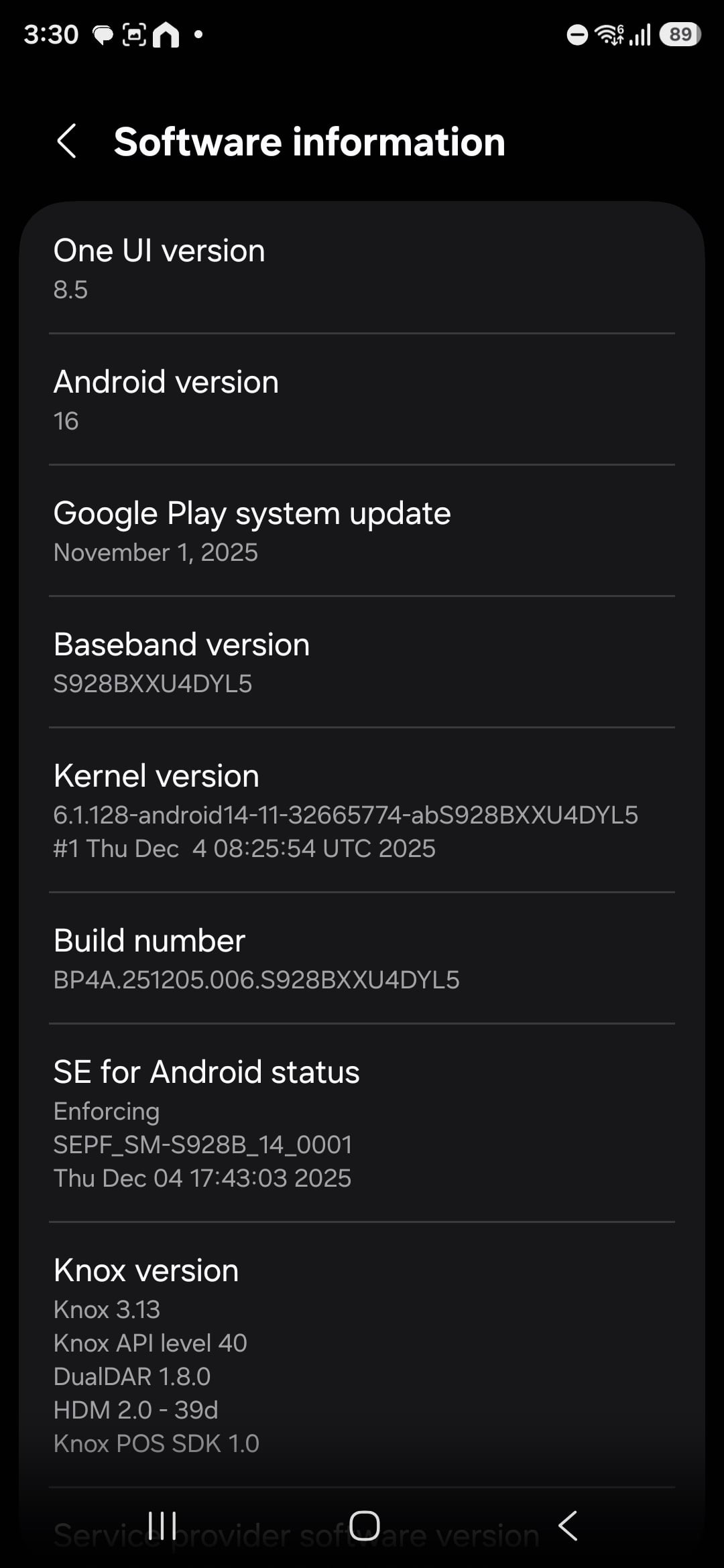Screen dimensions: 724x1568
Task: Tap the Build number entry seven times starter tap
Action: (362, 958)
